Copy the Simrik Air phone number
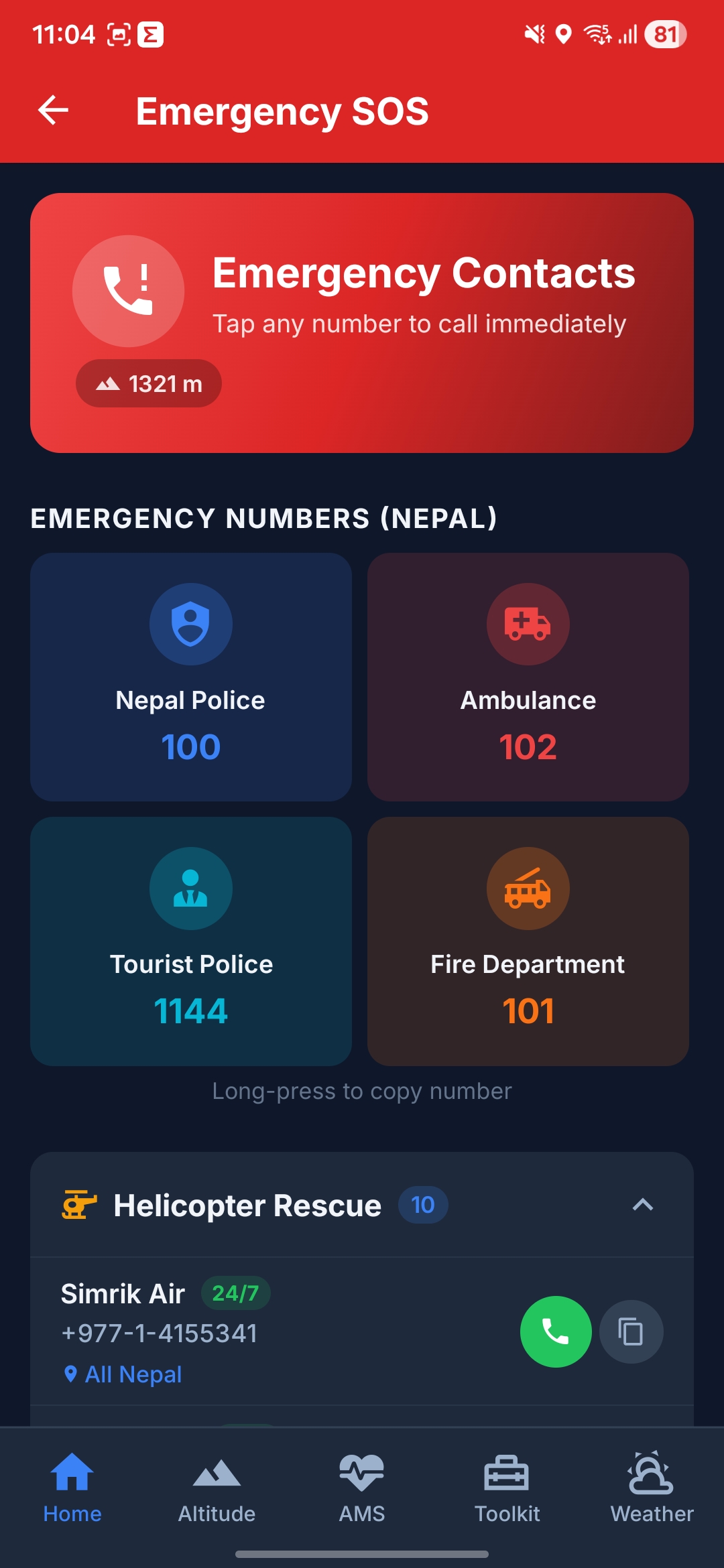 tap(631, 1331)
